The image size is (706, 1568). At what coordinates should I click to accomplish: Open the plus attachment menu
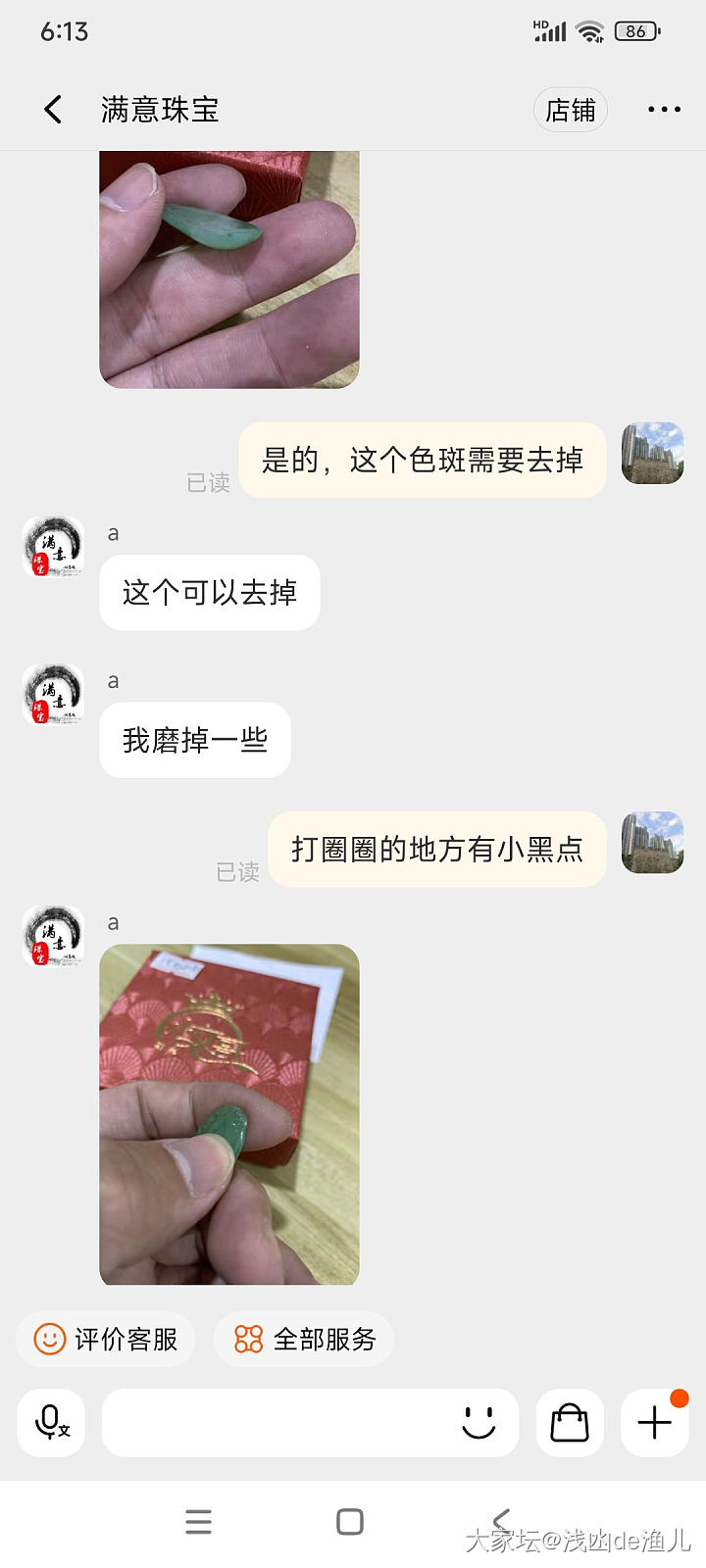coord(654,1422)
